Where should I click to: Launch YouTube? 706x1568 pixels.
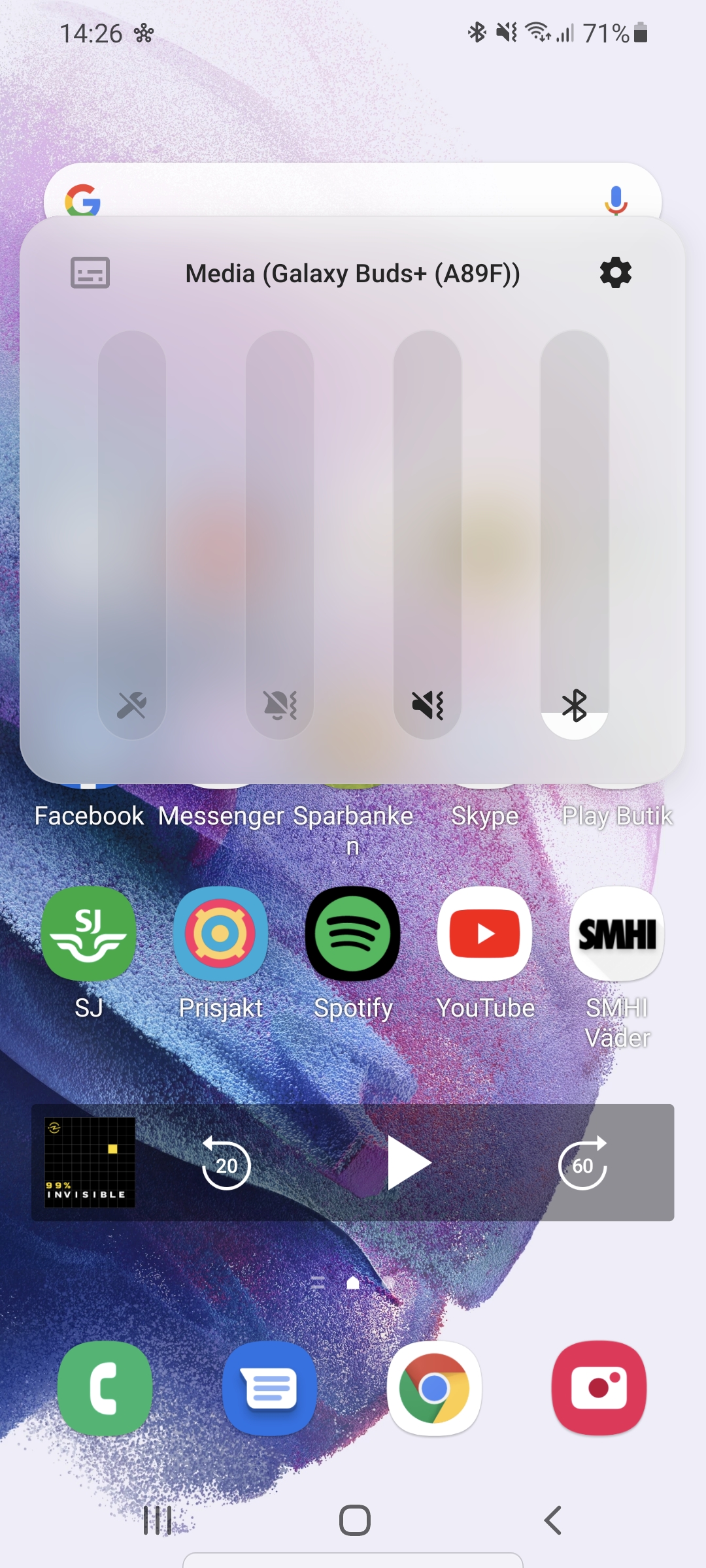[485, 934]
